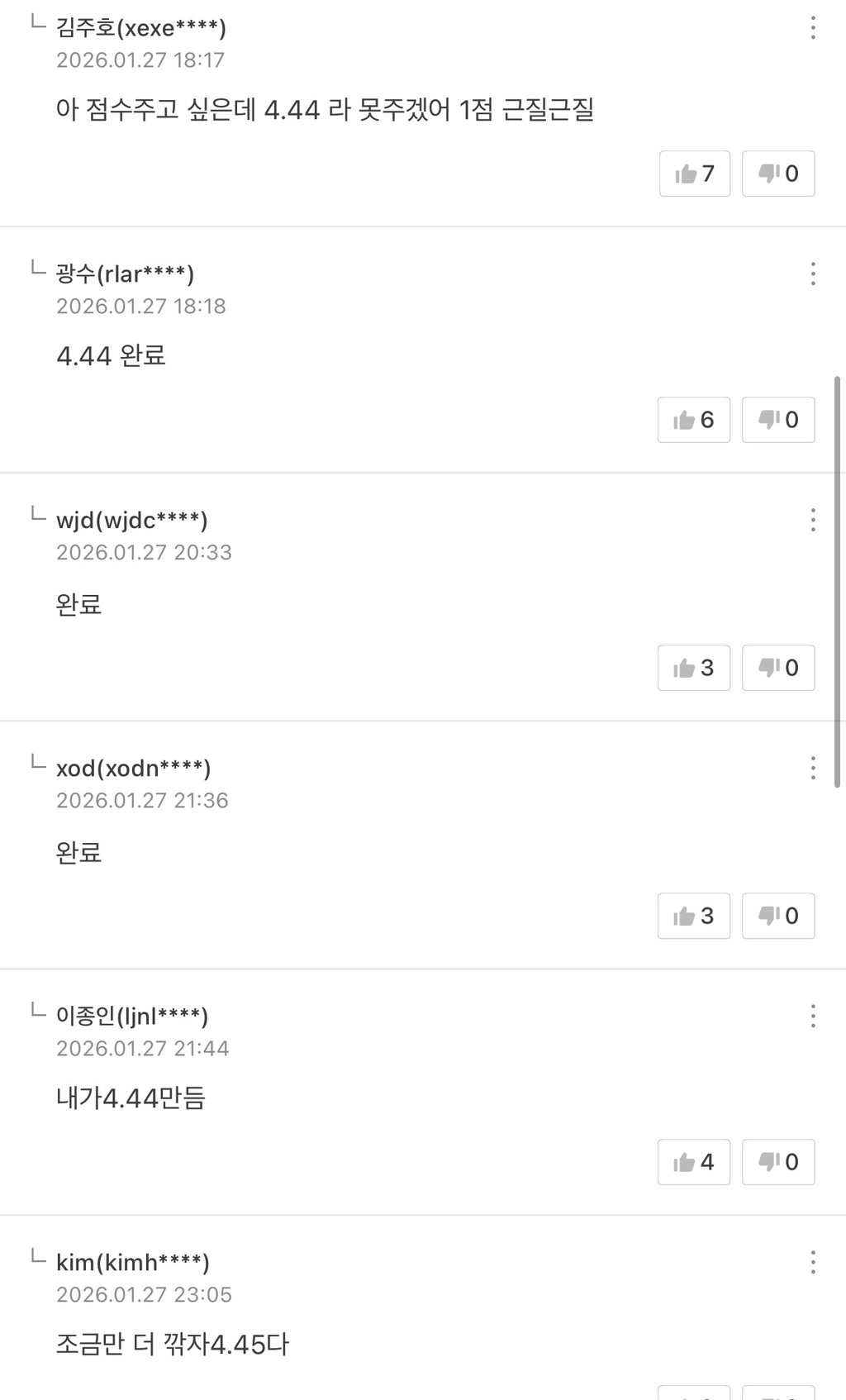Like 김주호's comment with 7 likes

click(694, 174)
